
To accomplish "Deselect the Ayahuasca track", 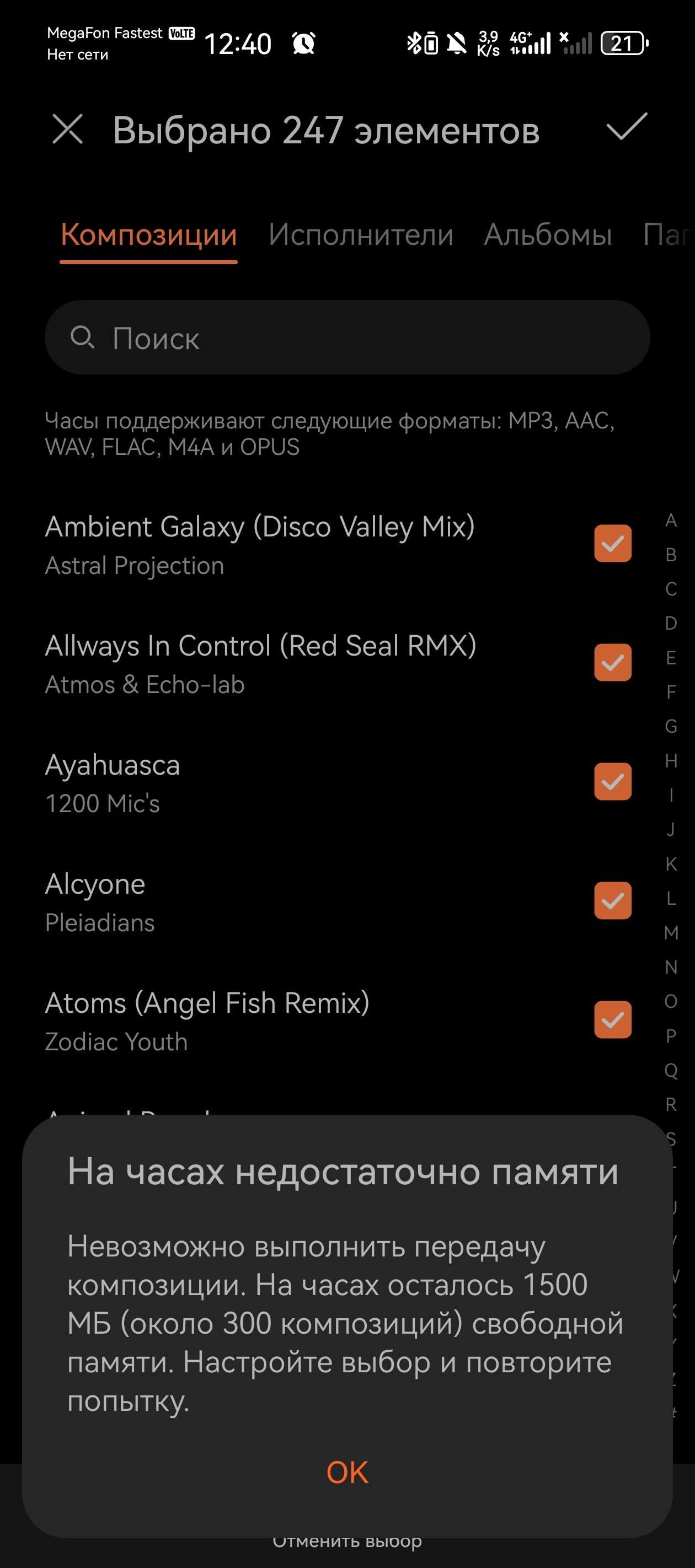I will coord(612,782).
